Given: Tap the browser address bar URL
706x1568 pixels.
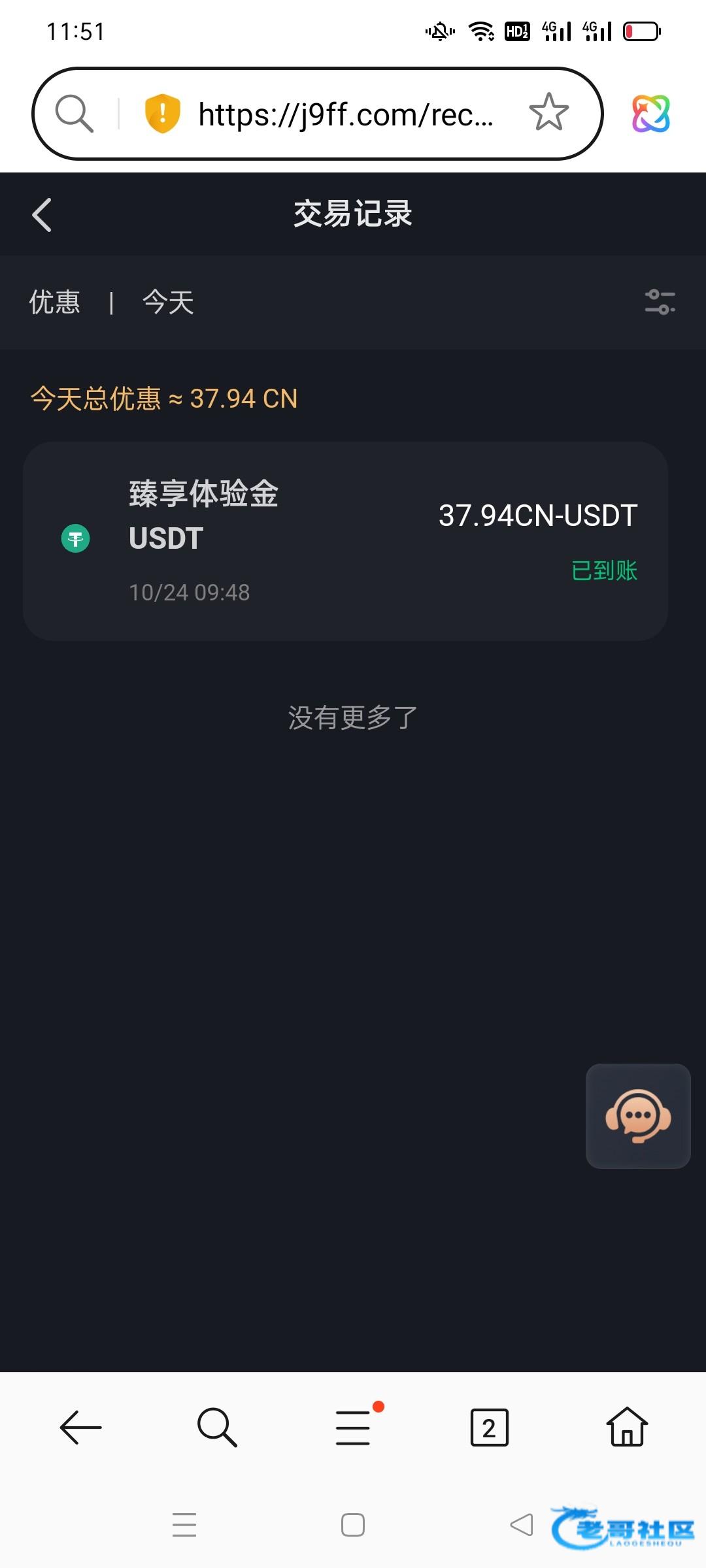Looking at the screenshot, I should tap(345, 114).
